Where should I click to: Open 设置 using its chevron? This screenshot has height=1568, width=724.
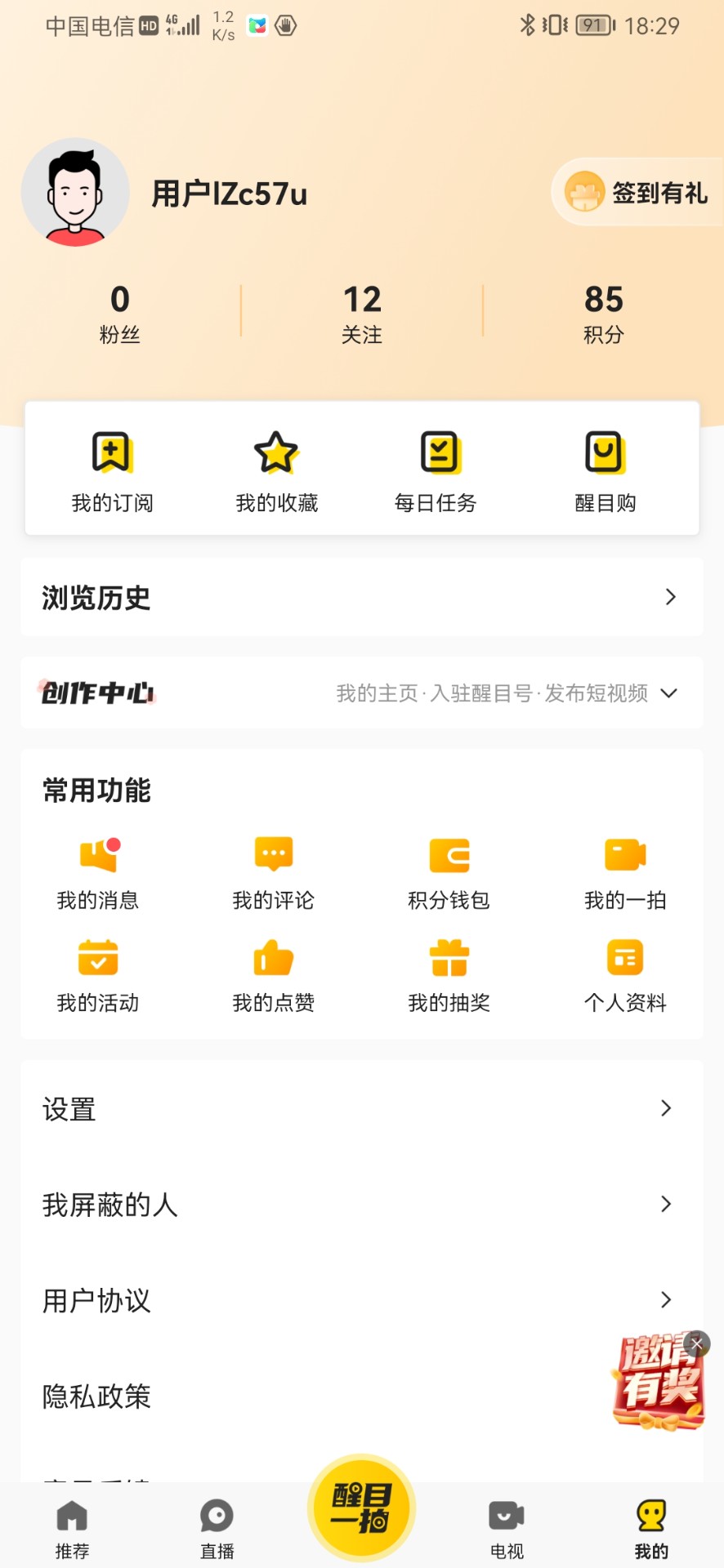point(664,1108)
